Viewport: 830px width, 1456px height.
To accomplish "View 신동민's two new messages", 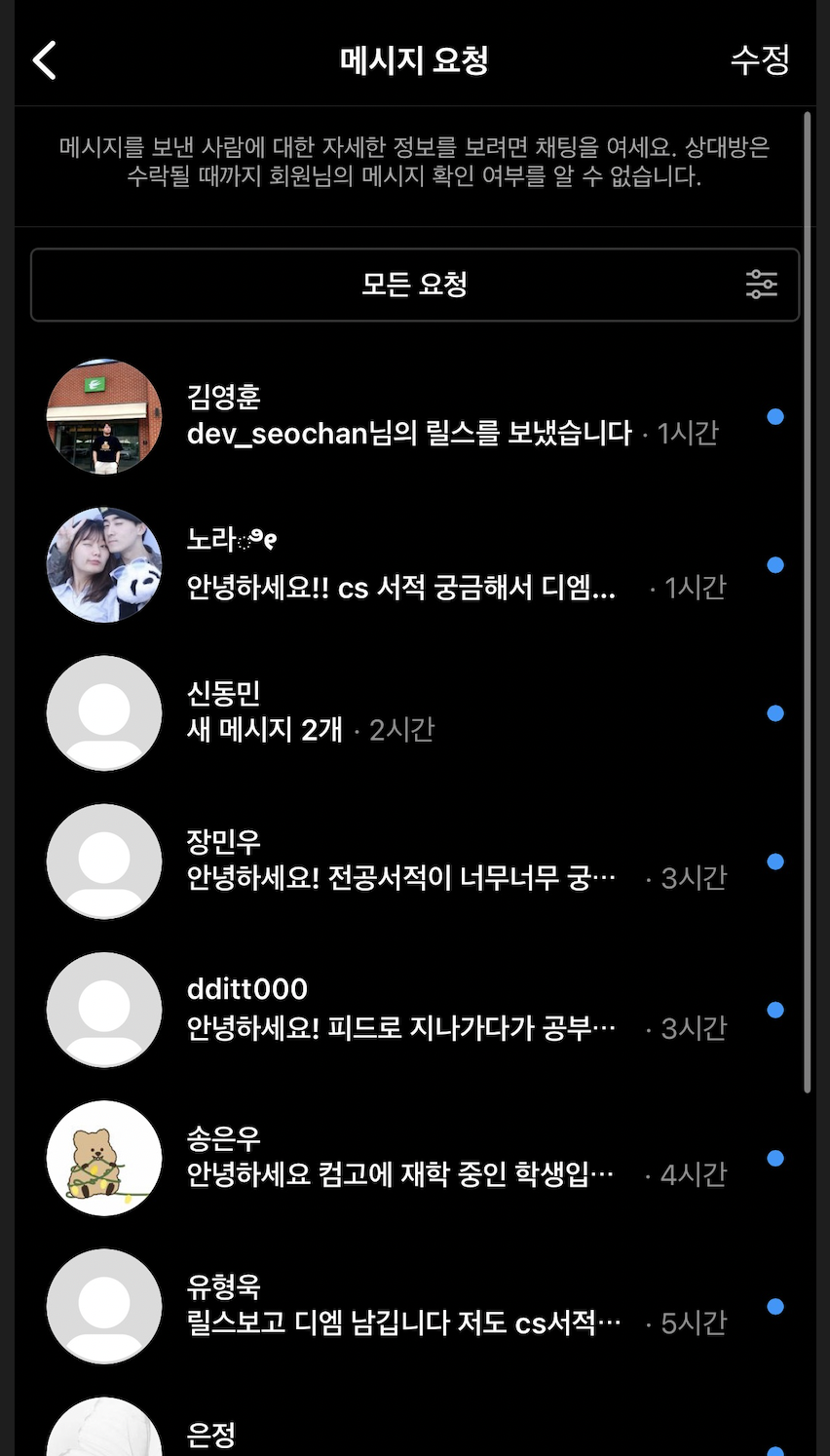I will coord(409,713).
